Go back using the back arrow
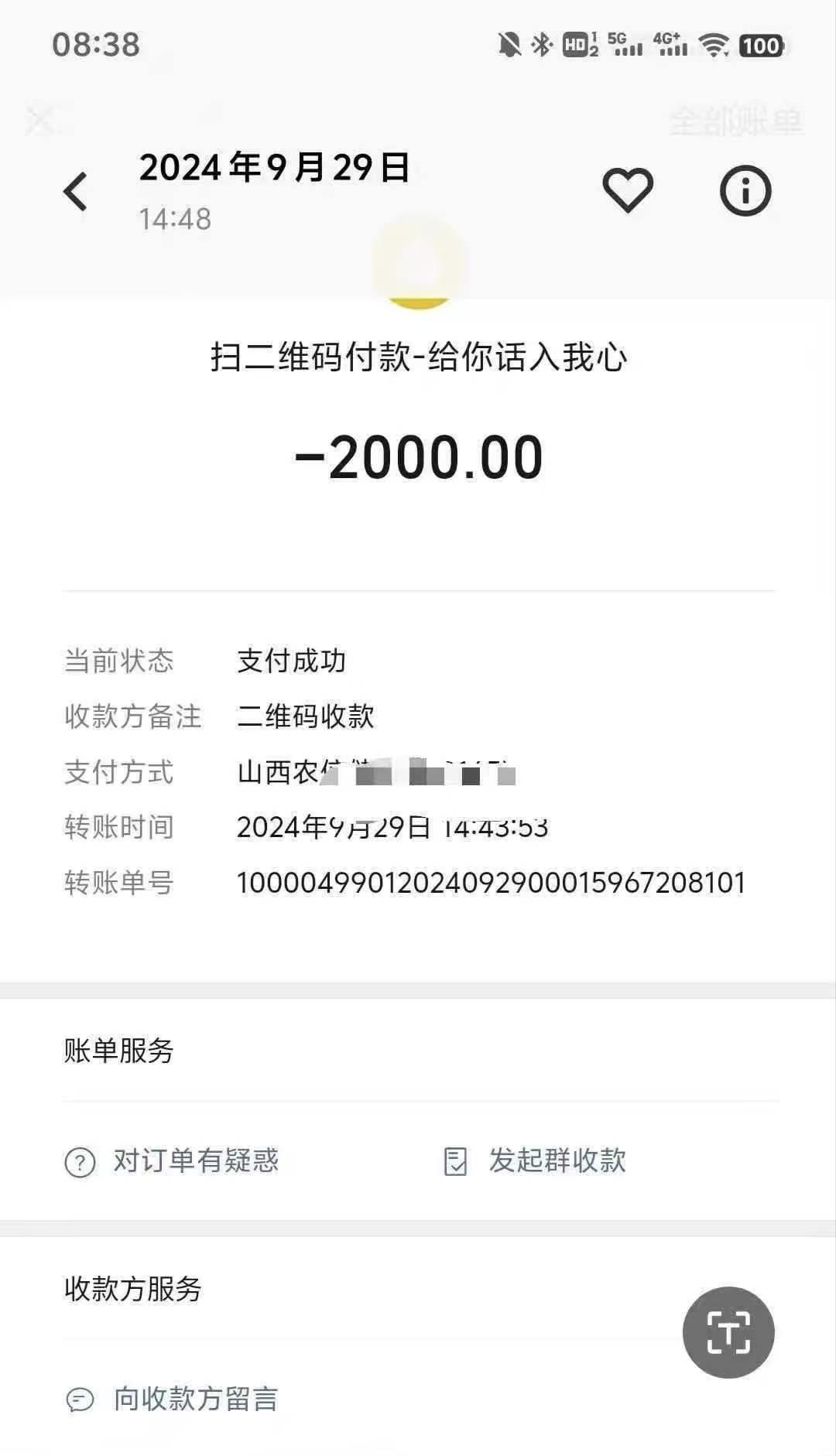This screenshot has height=1456, width=836. tap(75, 191)
